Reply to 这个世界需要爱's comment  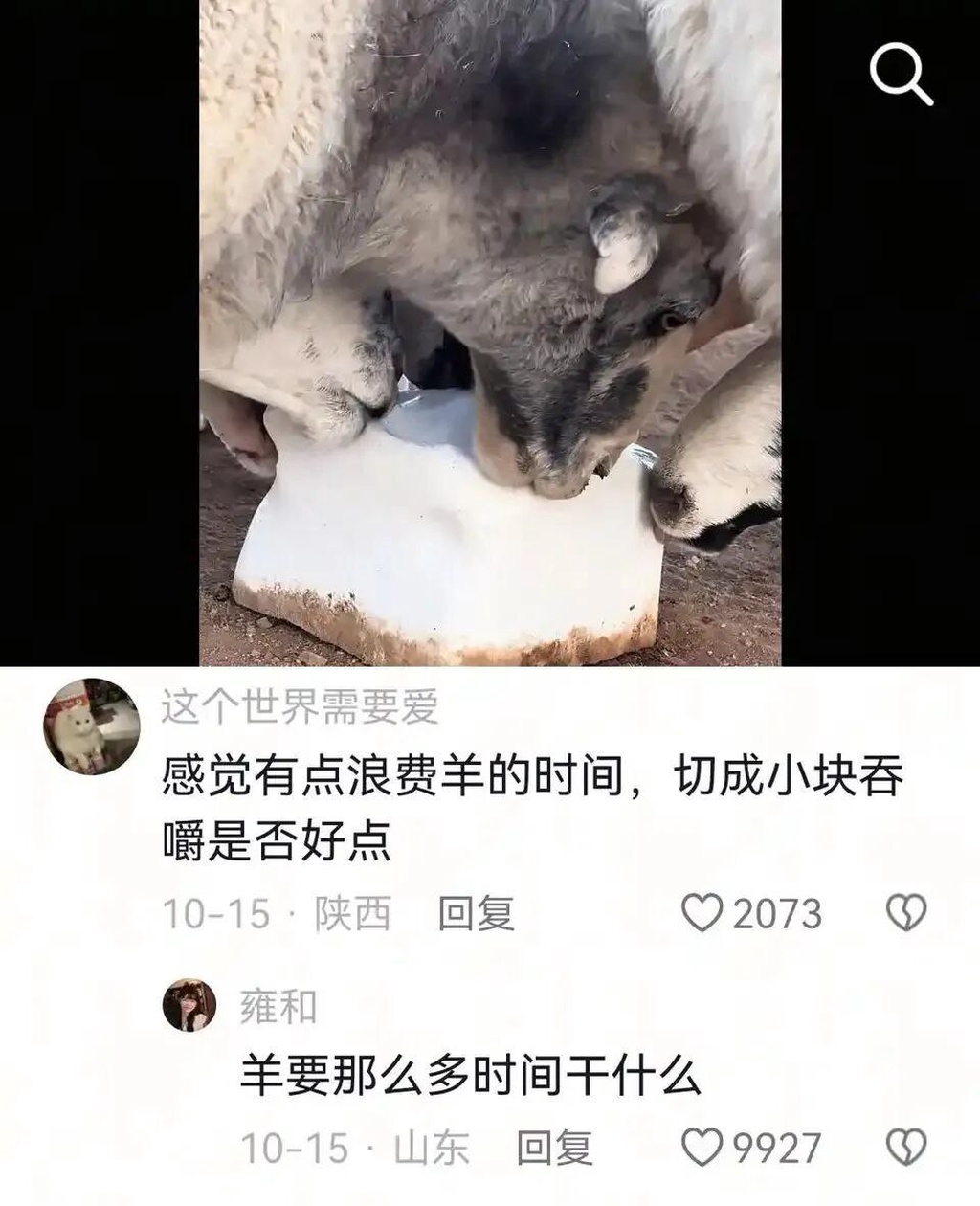point(476,913)
